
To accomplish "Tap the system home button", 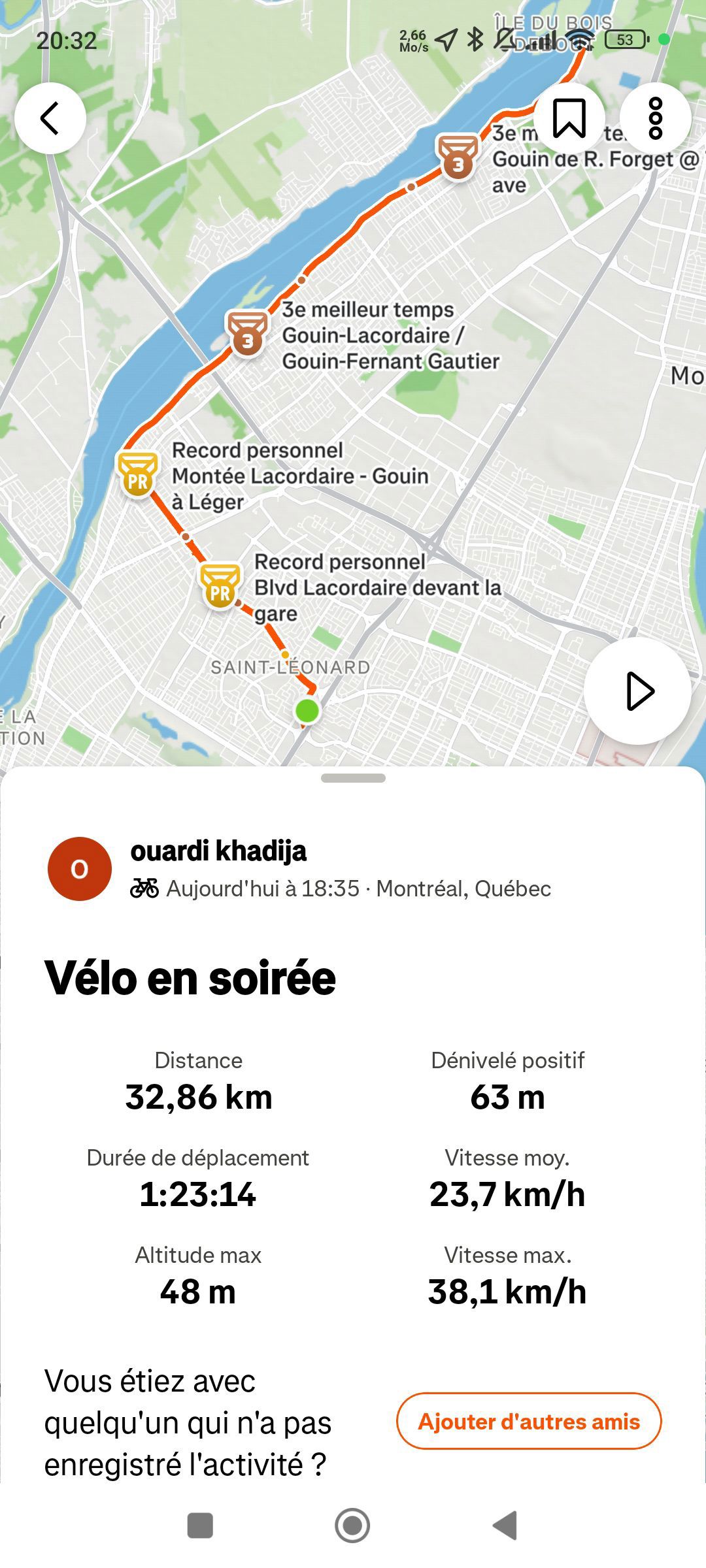I will pyautogui.click(x=352, y=1526).
